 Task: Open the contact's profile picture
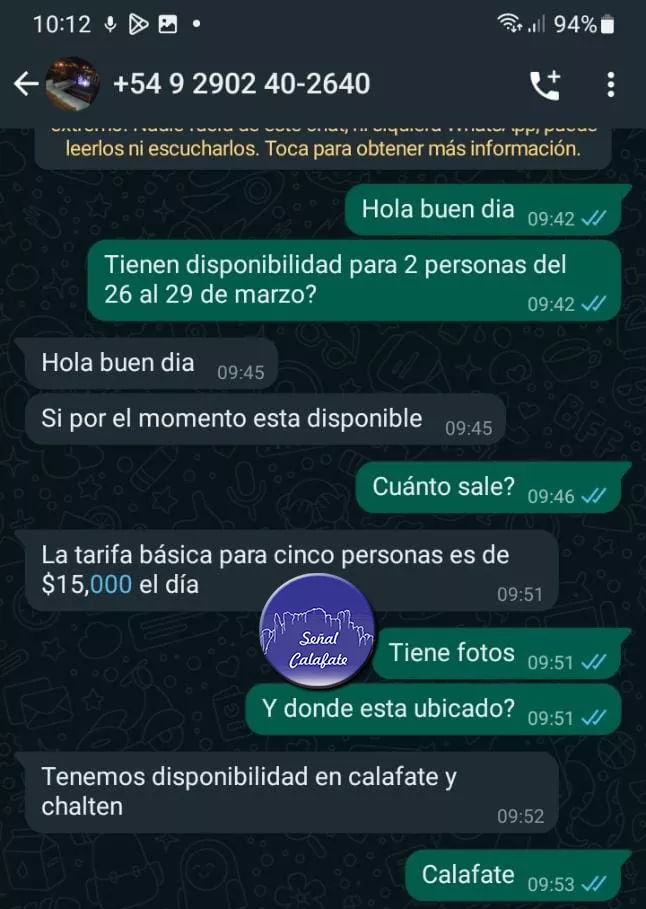click(73, 84)
